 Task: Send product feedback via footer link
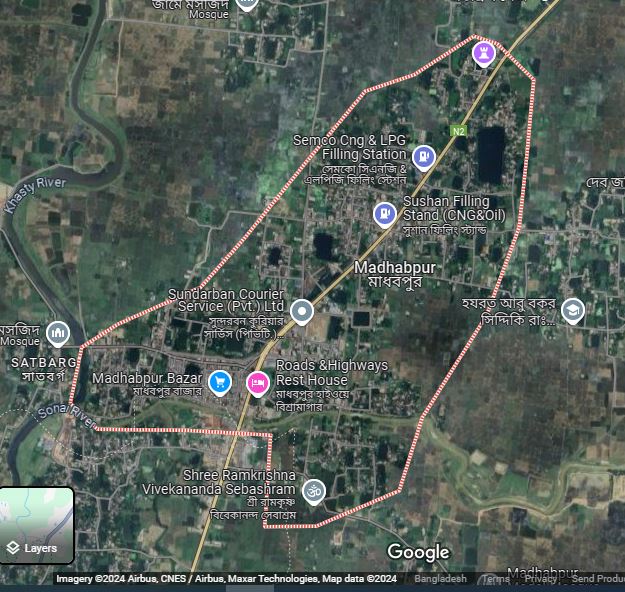pos(597,579)
